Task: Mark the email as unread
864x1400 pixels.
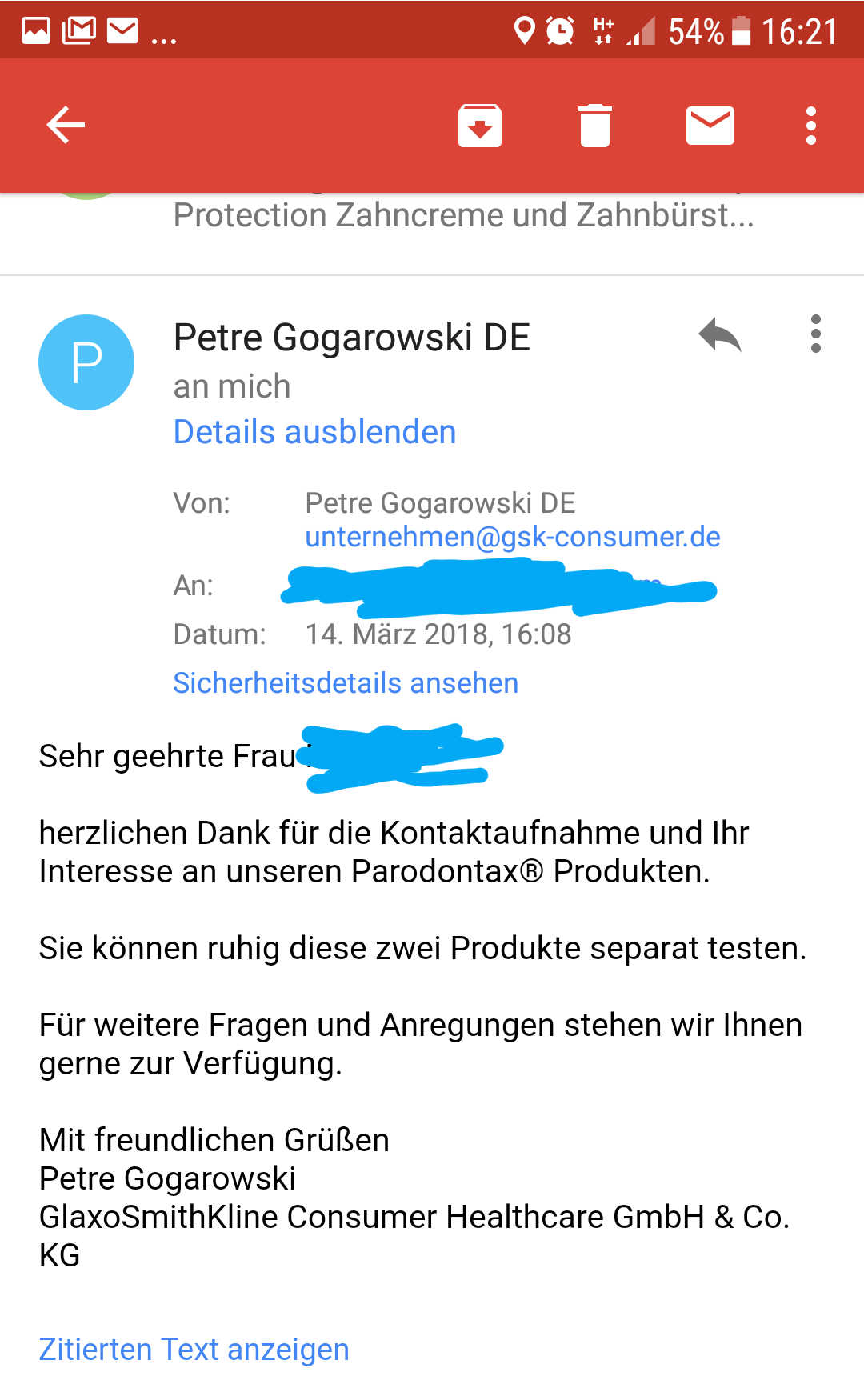Action: pos(710,126)
